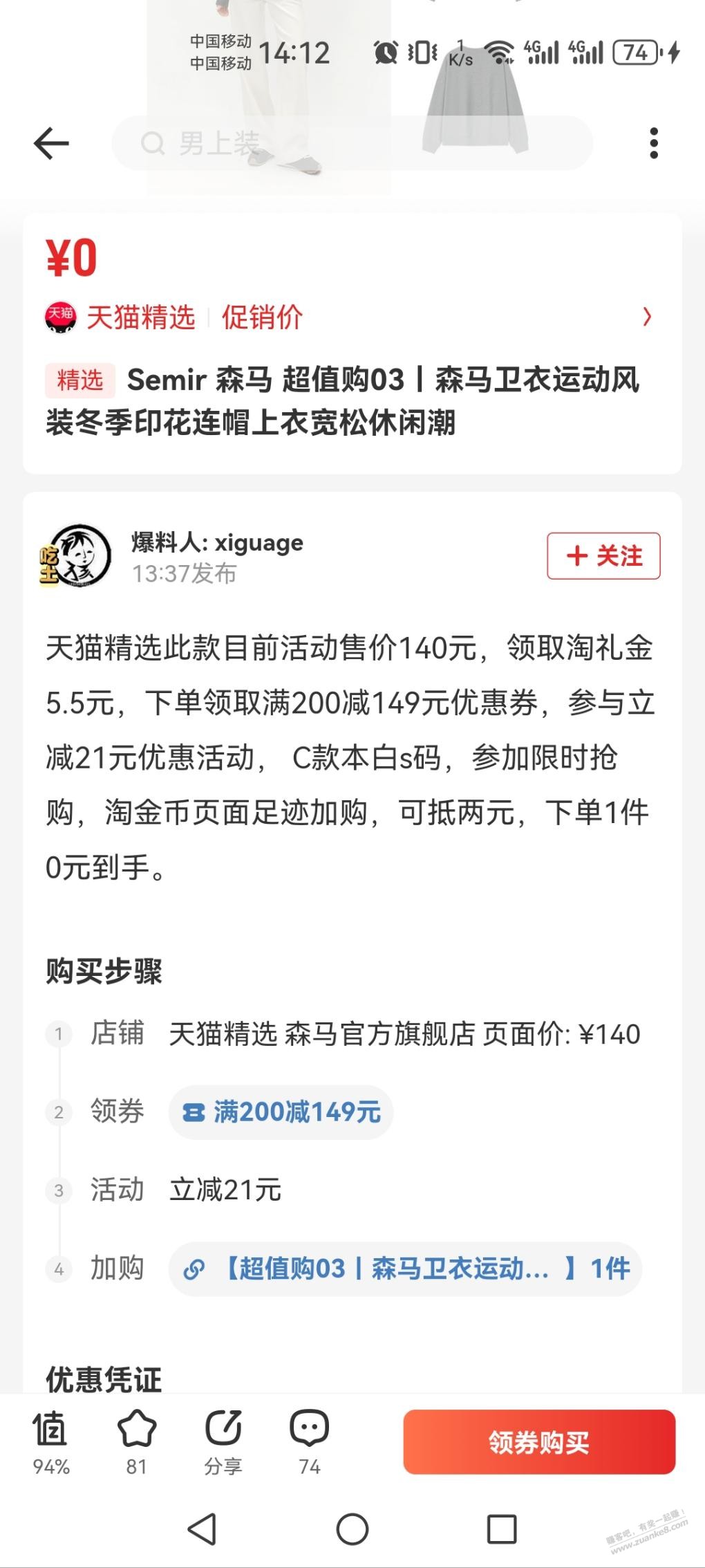Go back using the top arrow
This screenshot has width=705, height=1568.
click(52, 144)
